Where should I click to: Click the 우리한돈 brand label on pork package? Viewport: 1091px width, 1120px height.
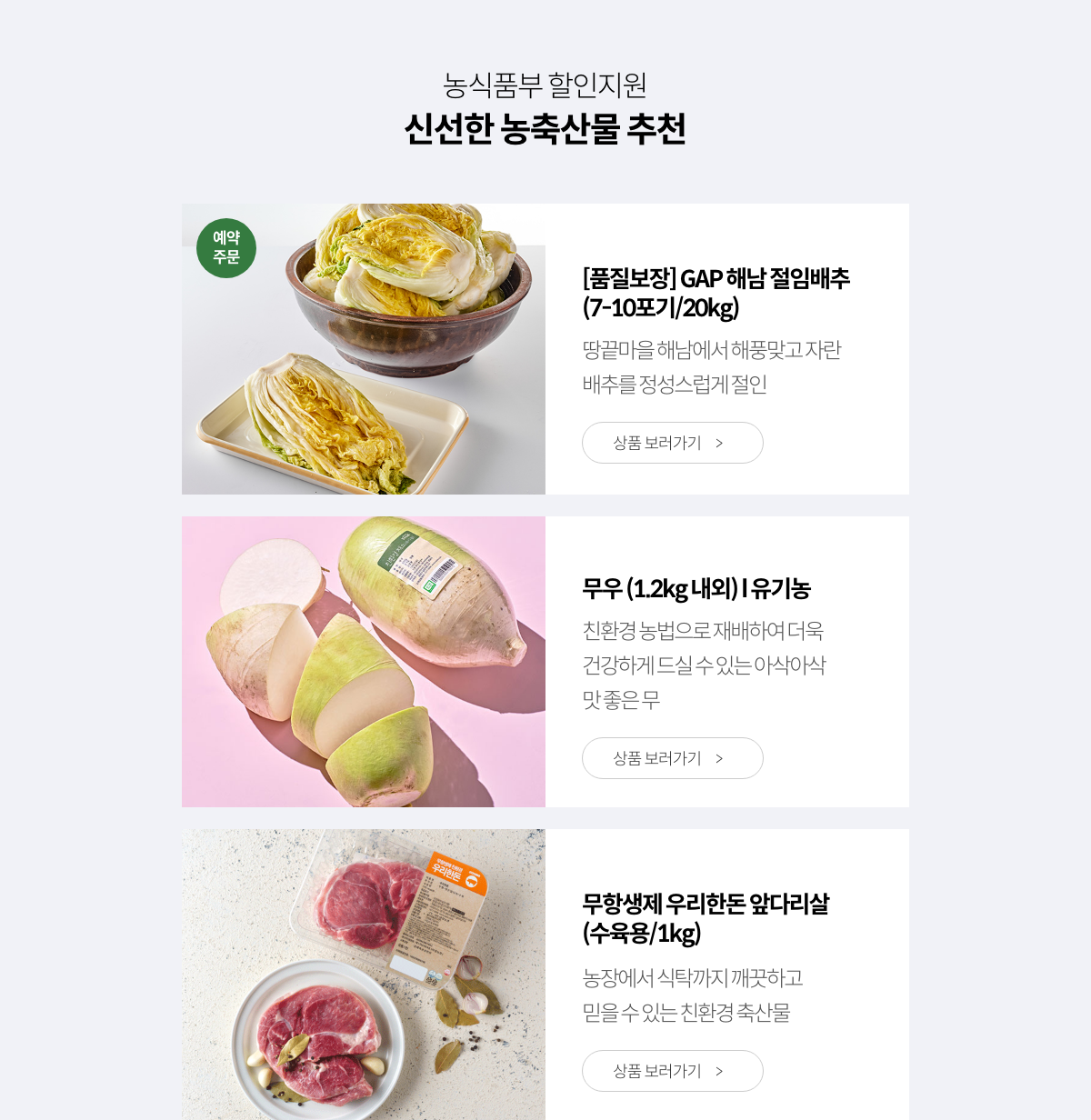click(x=445, y=875)
